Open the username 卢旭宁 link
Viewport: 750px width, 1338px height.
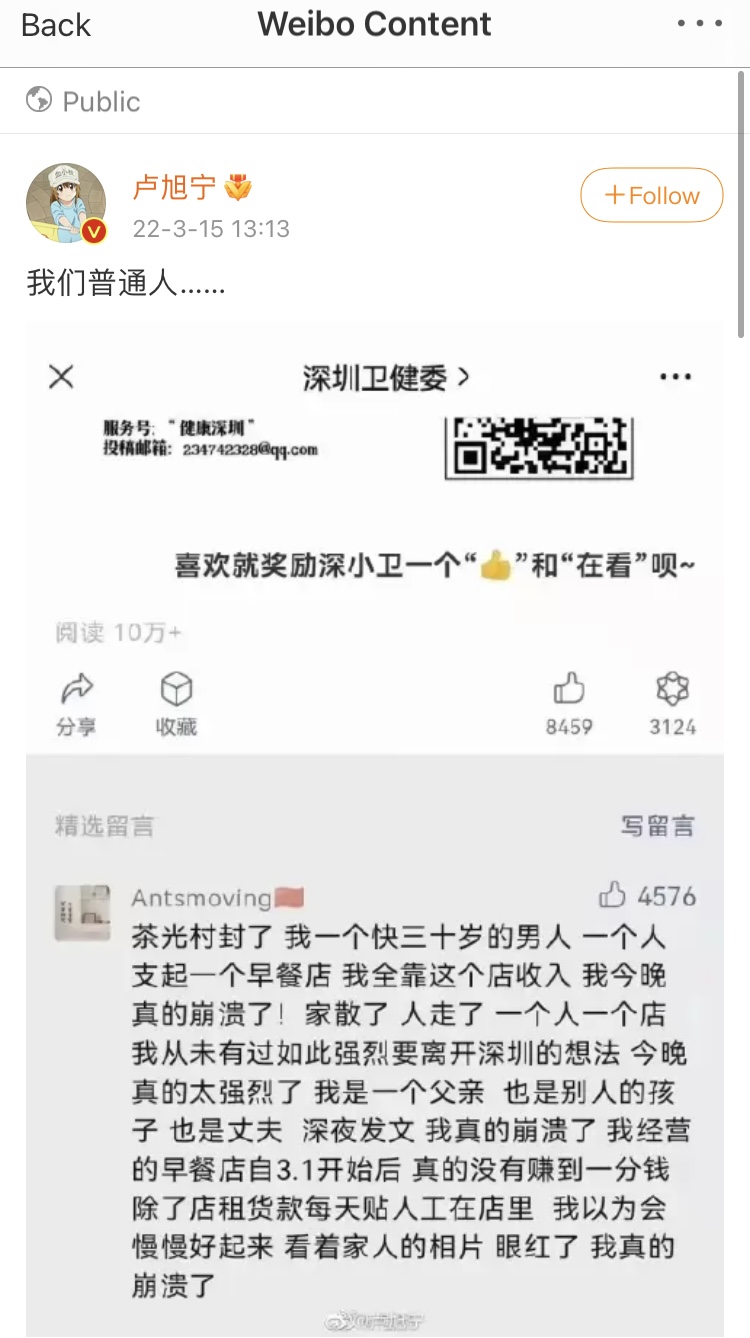pyautogui.click(x=174, y=187)
